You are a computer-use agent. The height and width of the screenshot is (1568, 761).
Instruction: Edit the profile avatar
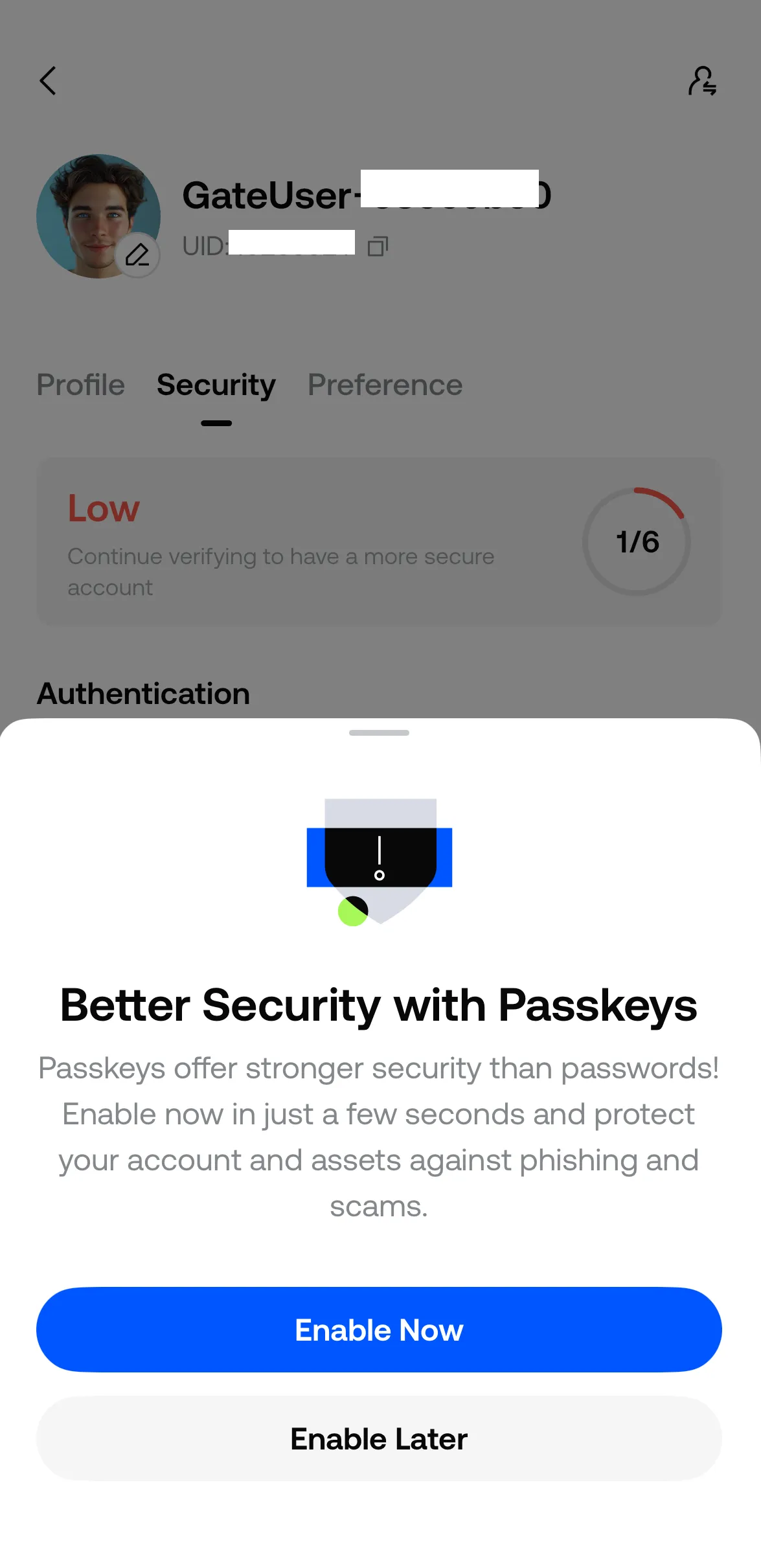click(137, 255)
